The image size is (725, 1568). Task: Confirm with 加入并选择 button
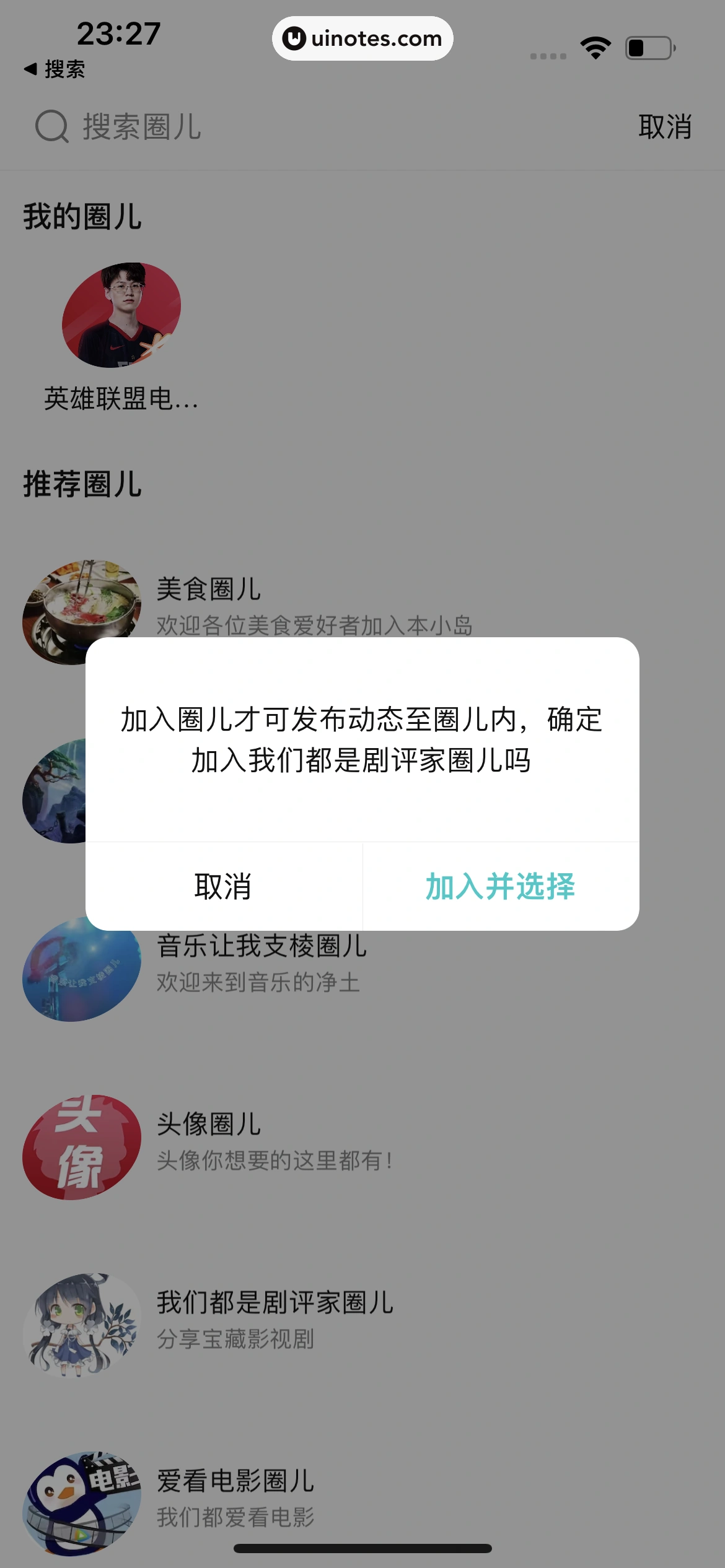[500, 886]
